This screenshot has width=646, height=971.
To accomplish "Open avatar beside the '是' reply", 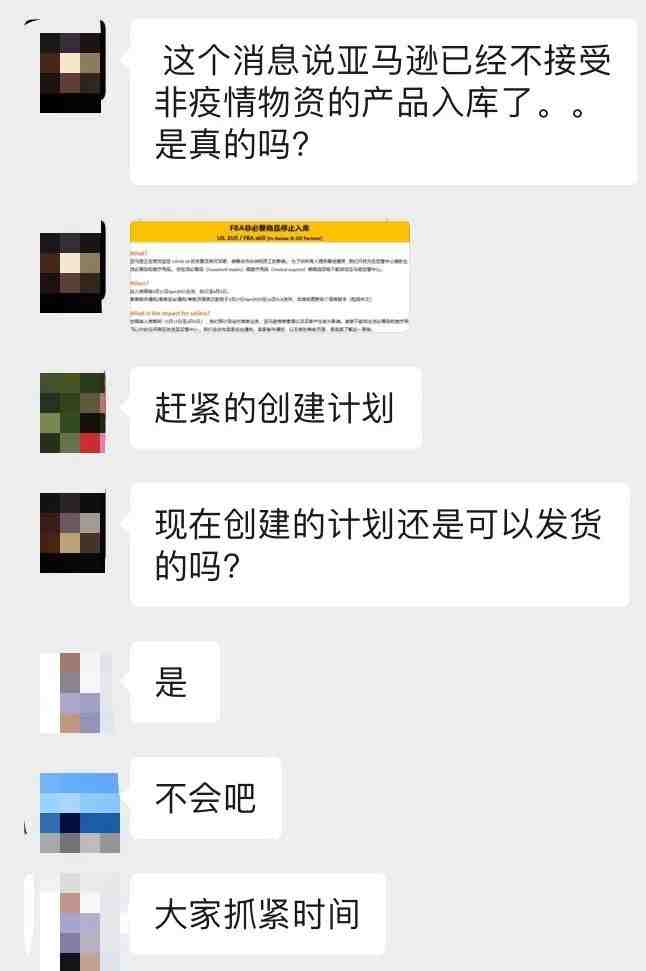I will 74,692.
